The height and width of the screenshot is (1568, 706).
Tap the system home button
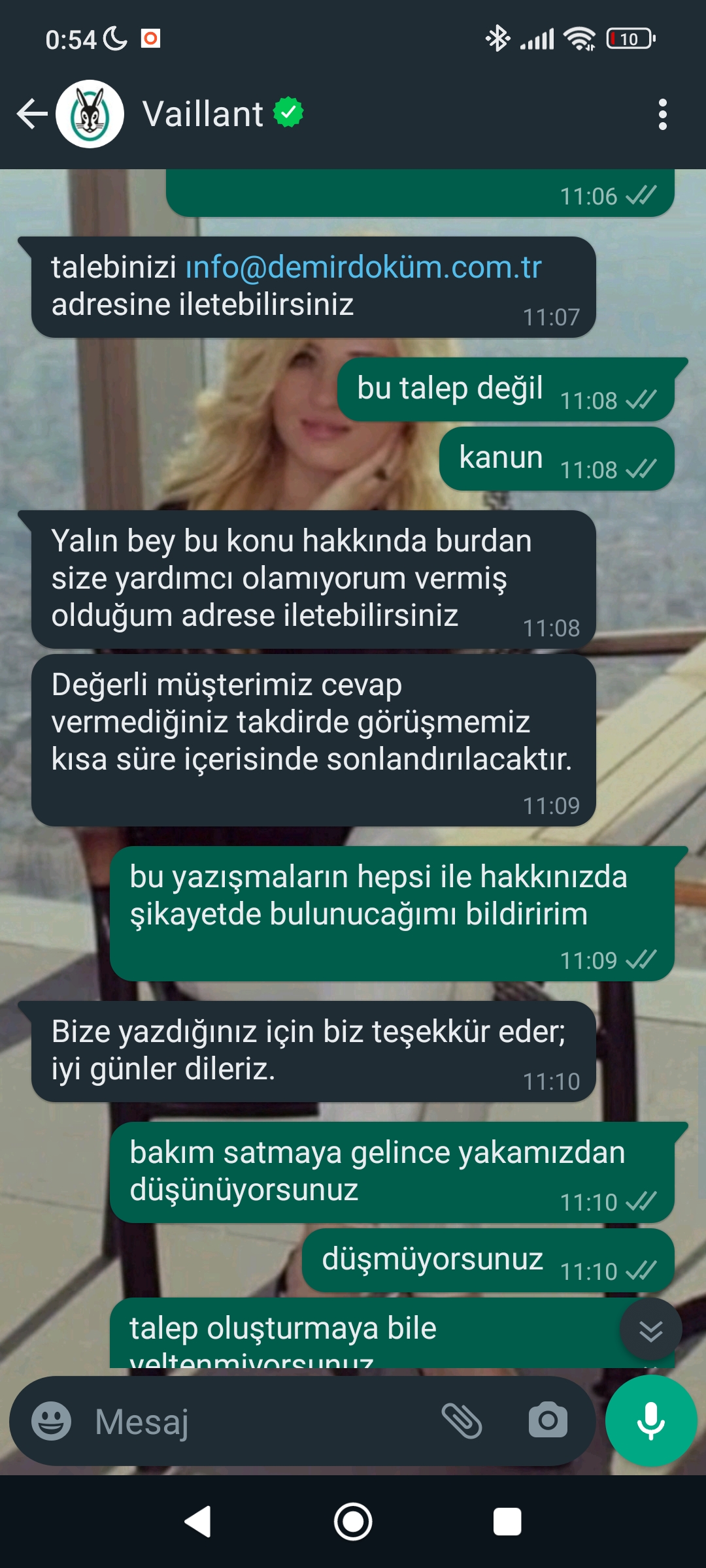353,1522
